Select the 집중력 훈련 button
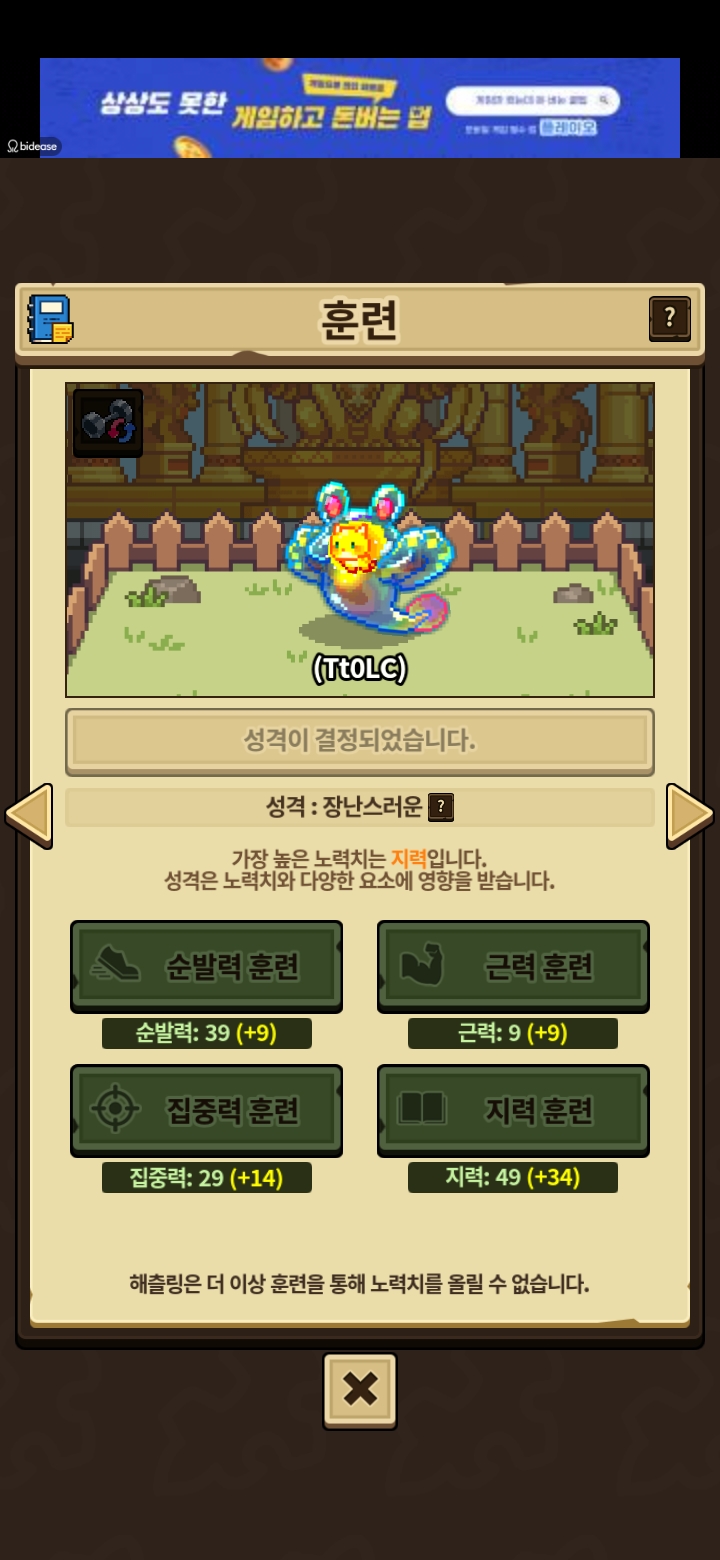The height and width of the screenshot is (1560, 720). (x=206, y=1110)
